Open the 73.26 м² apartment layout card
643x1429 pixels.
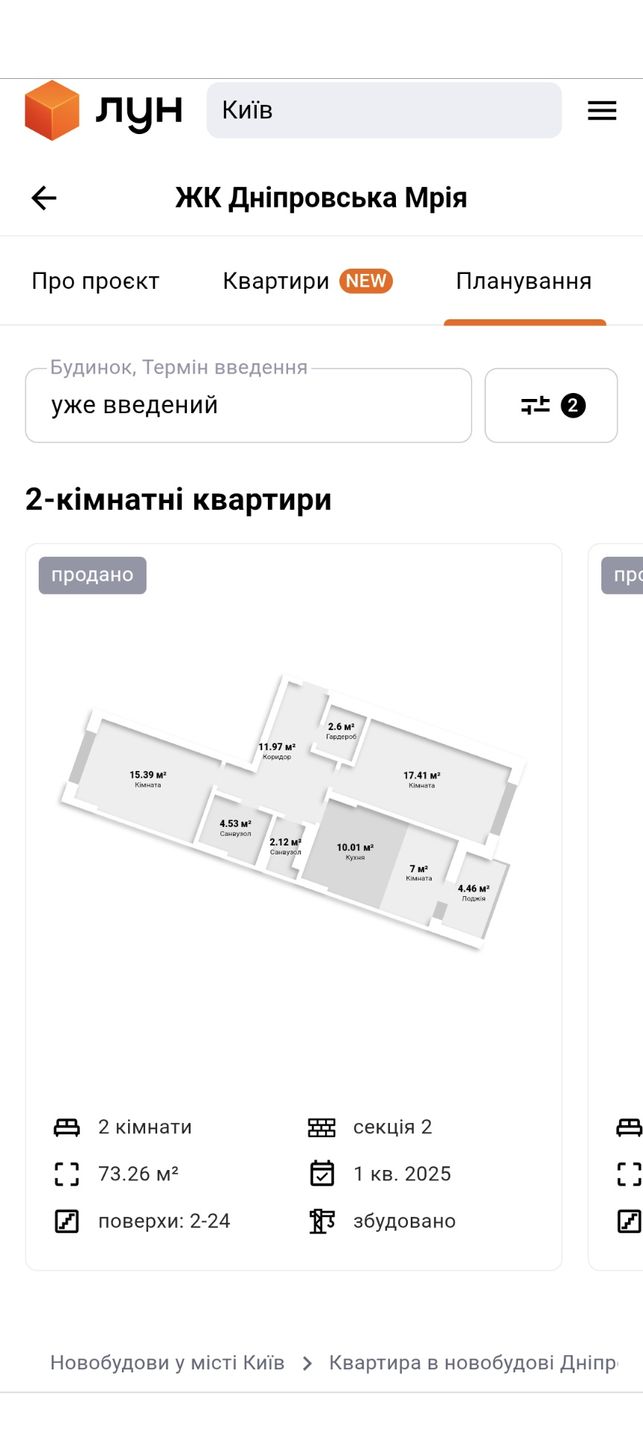293,907
